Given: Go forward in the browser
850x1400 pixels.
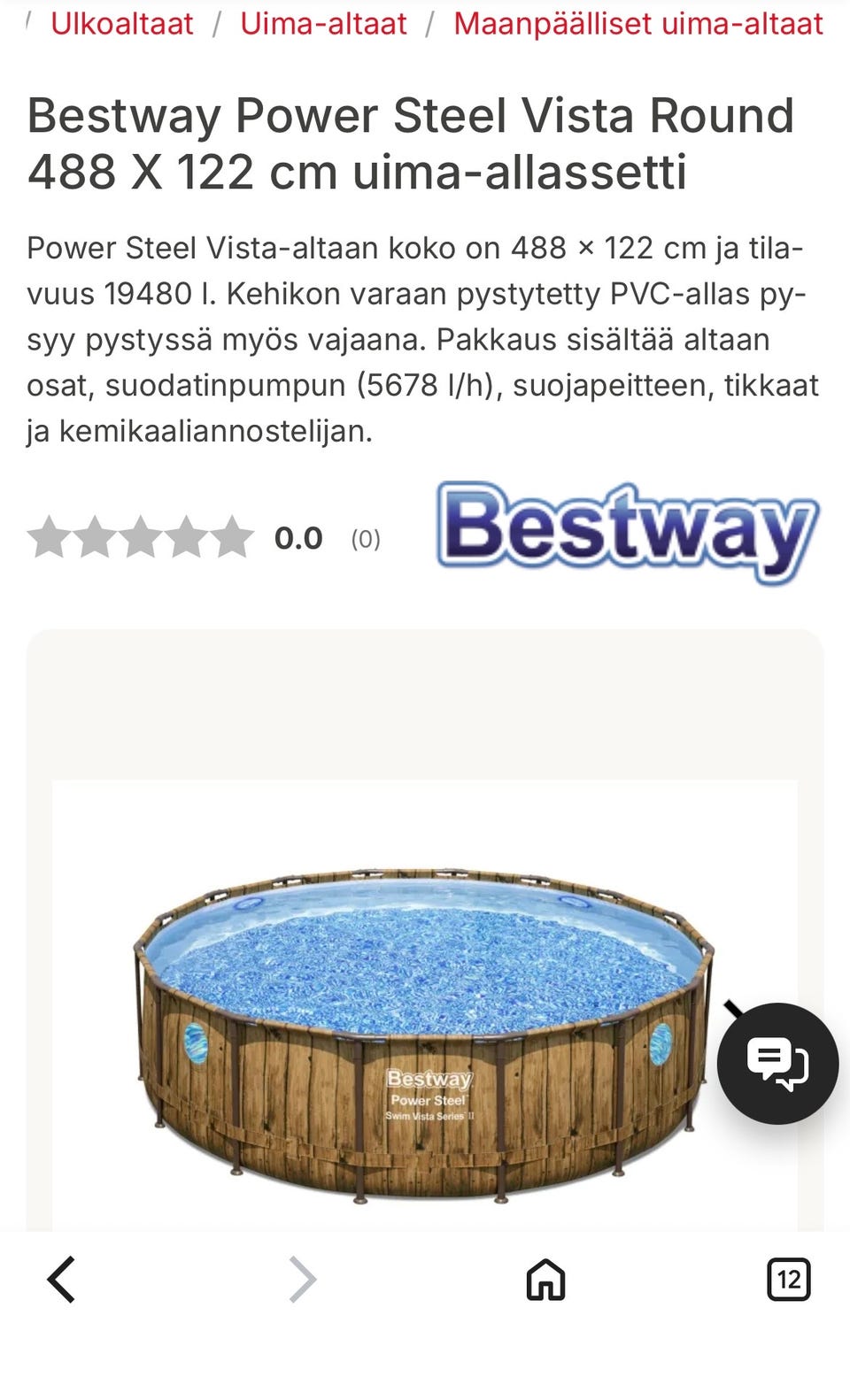Looking at the screenshot, I should [303, 1280].
